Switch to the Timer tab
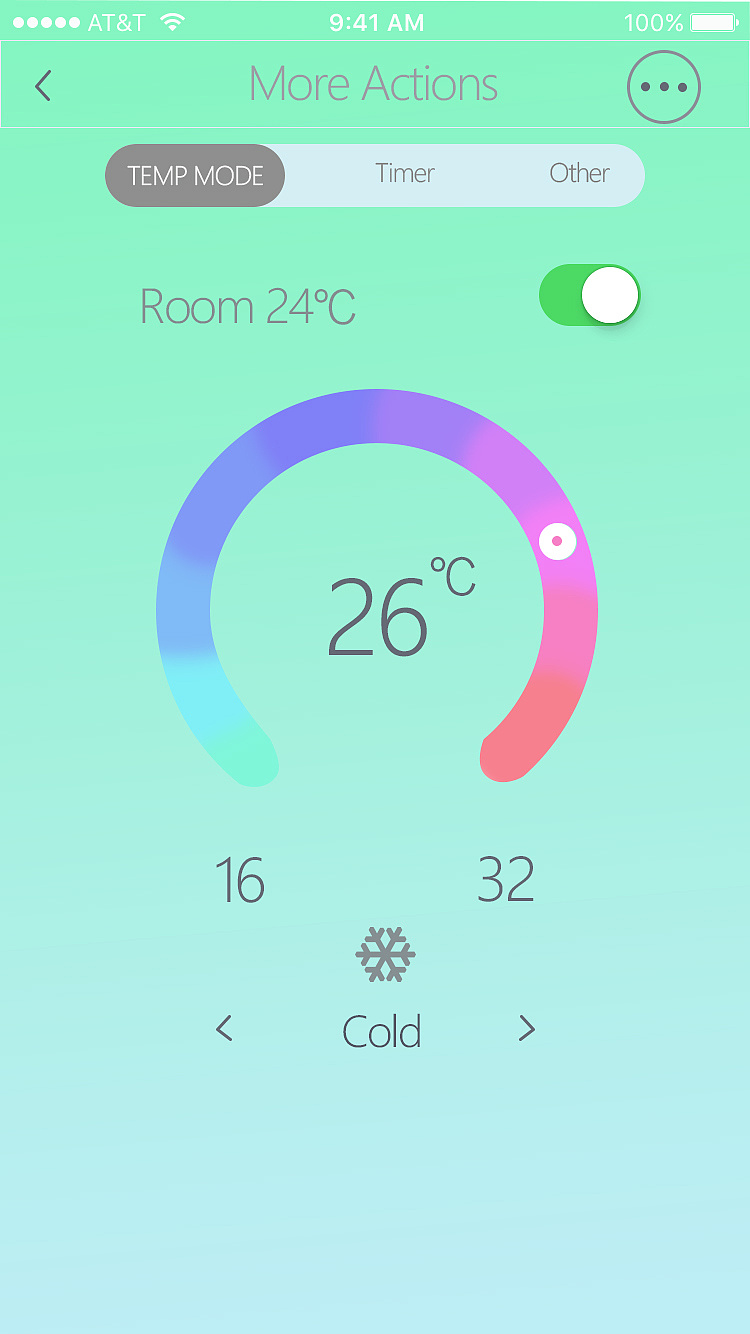Viewport: 750px width, 1334px height. [405, 174]
